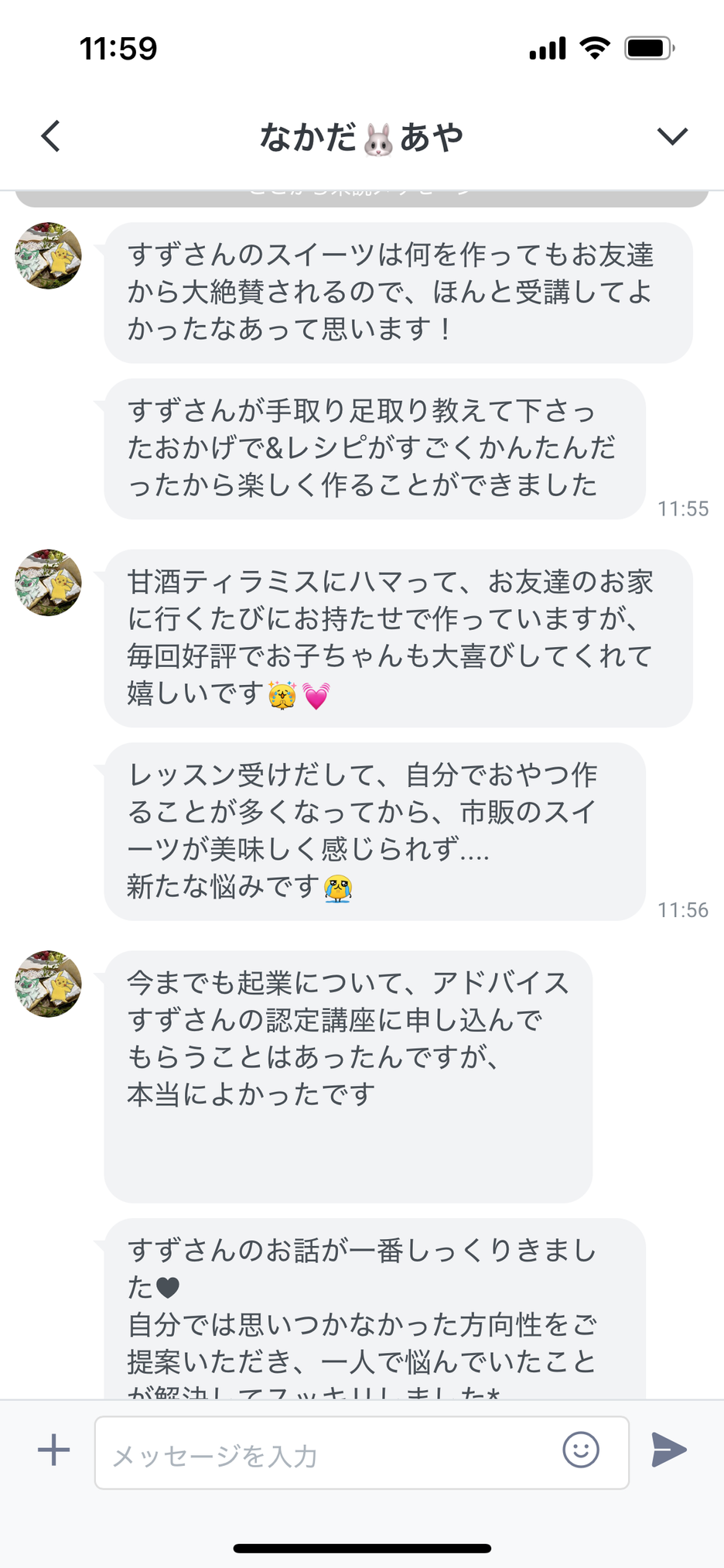Open sender's avatar beside 甘酒ティラミス message

pyautogui.click(x=49, y=583)
